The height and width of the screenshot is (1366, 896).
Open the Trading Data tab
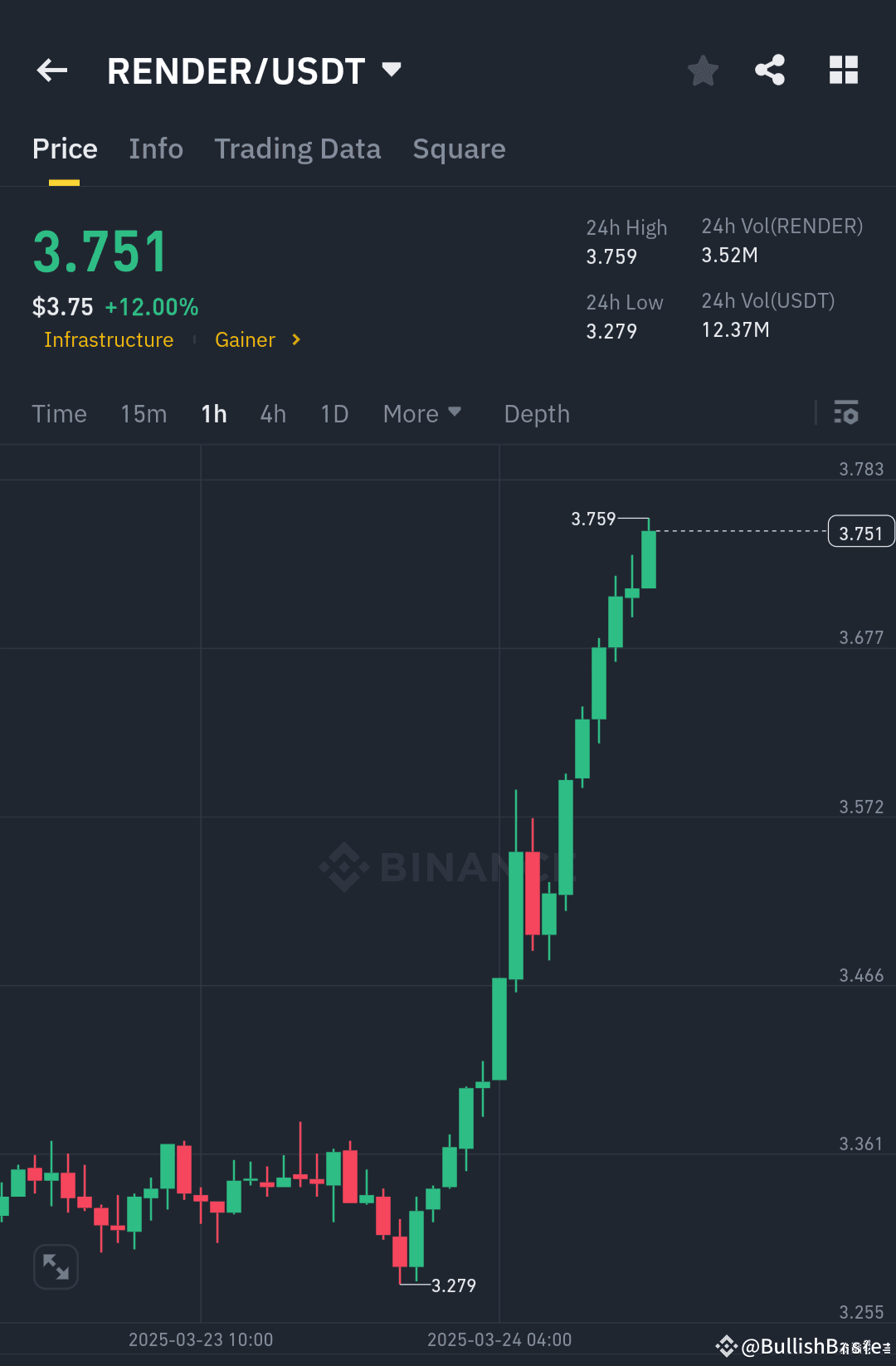[x=298, y=149]
